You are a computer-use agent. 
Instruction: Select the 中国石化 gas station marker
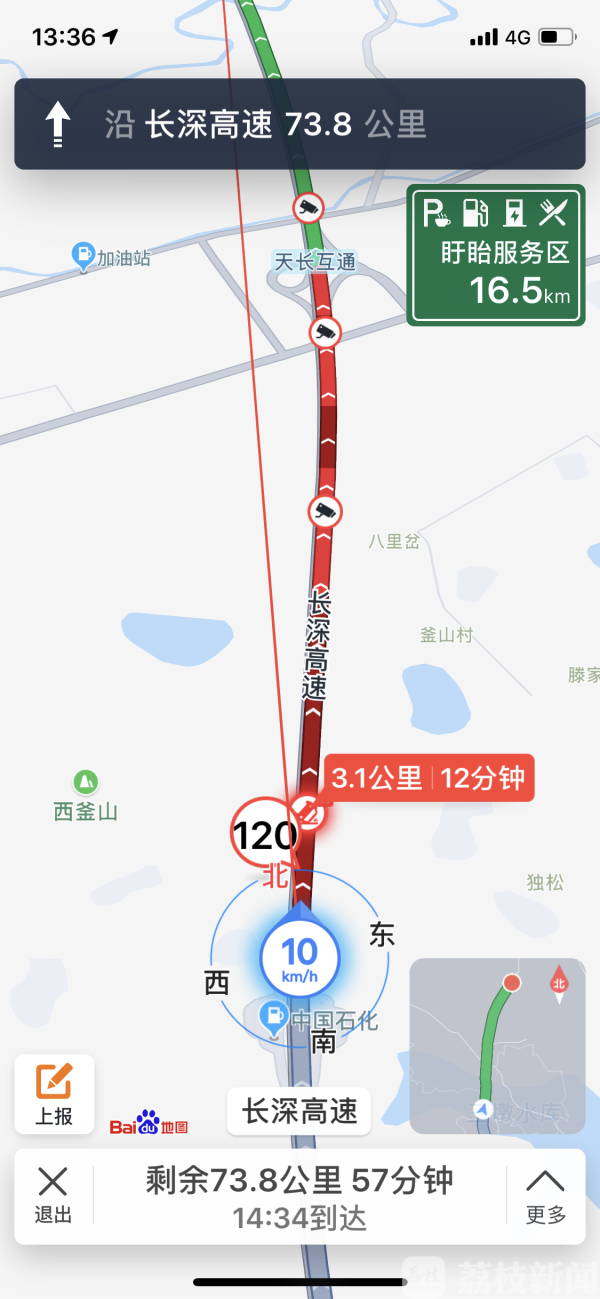click(x=273, y=1019)
